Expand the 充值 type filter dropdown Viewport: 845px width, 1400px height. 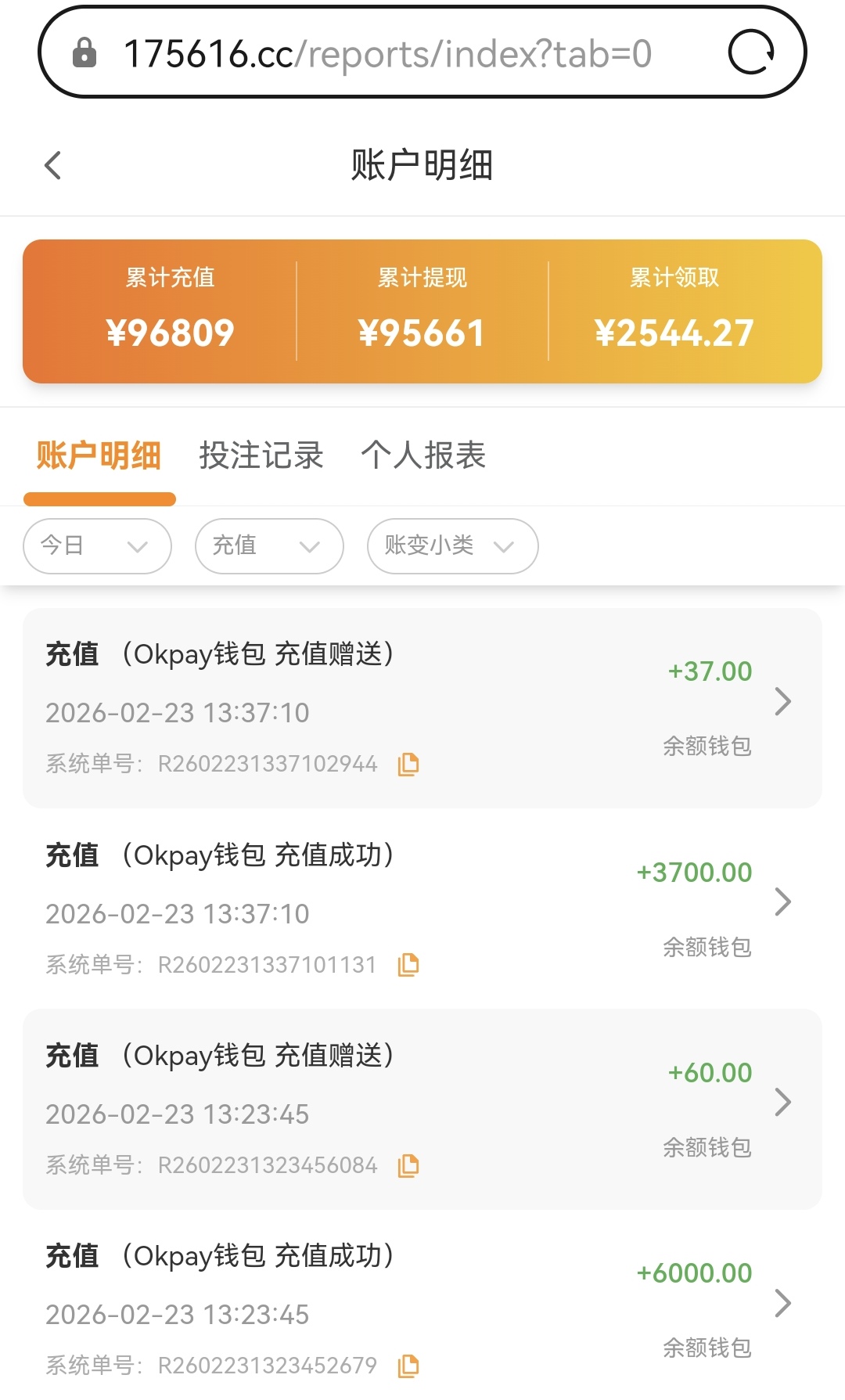click(x=269, y=545)
